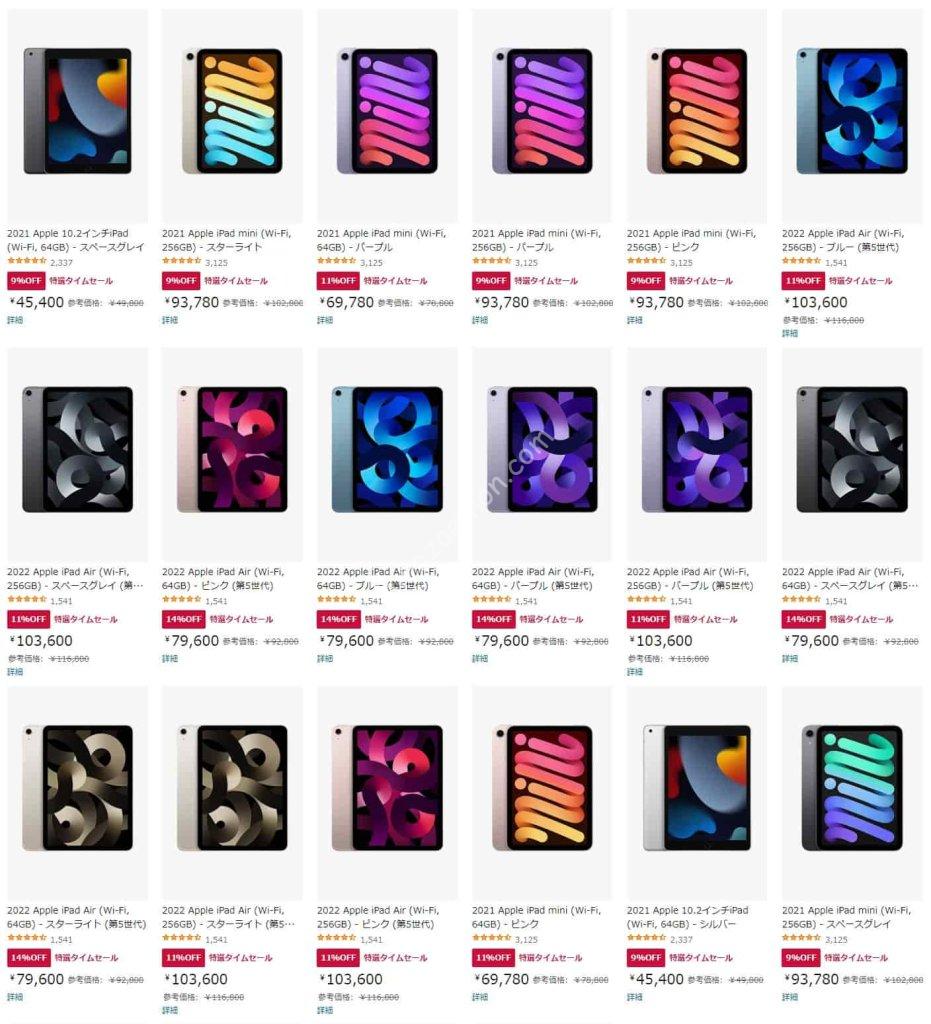The width and height of the screenshot is (931, 1024).
Task: Open 2021 iPad 10.2-inch 64GB Silver product
Action: click(x=696, y=917)
